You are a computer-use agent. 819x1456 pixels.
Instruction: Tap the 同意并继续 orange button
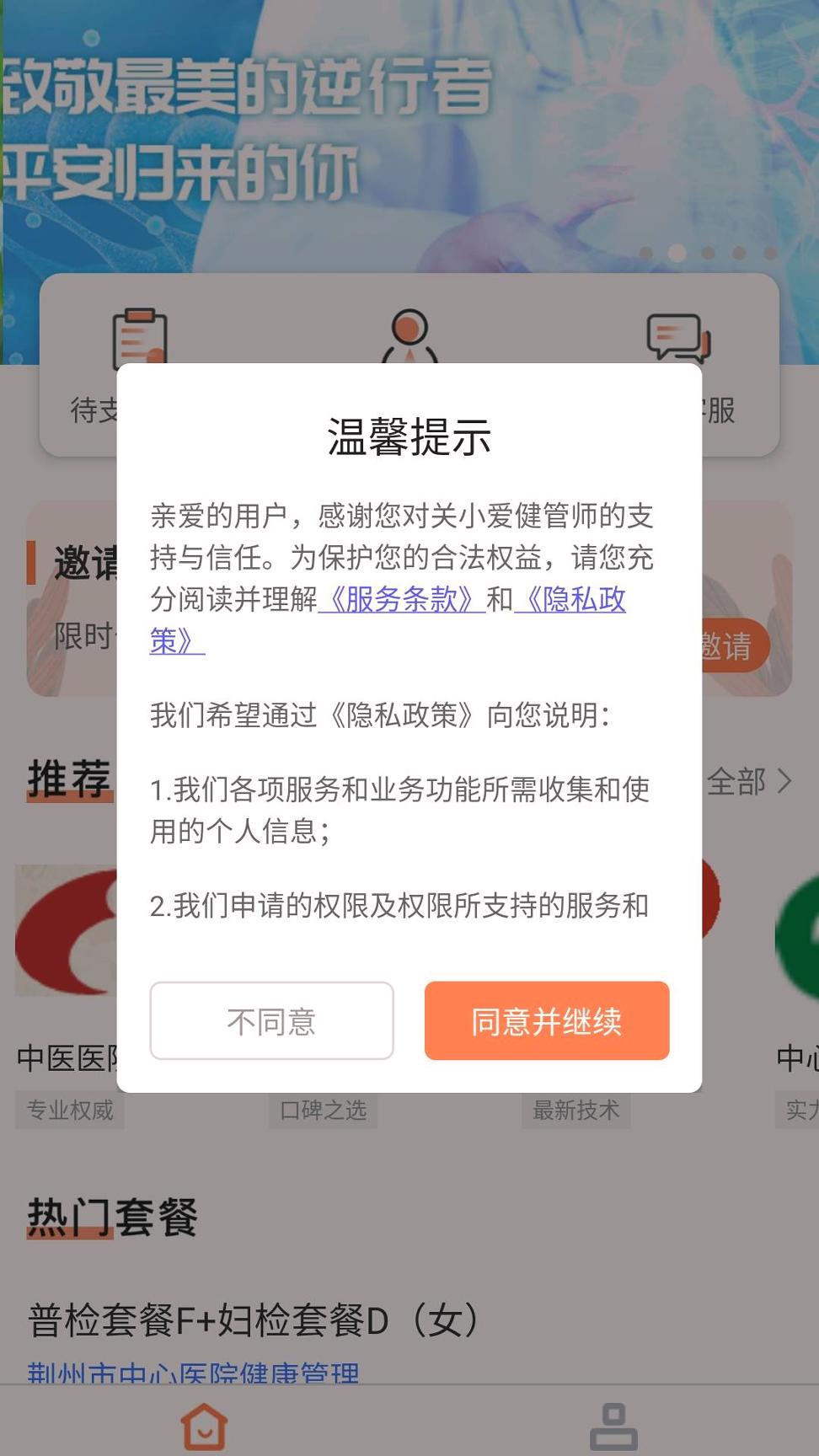[546, 1021]
